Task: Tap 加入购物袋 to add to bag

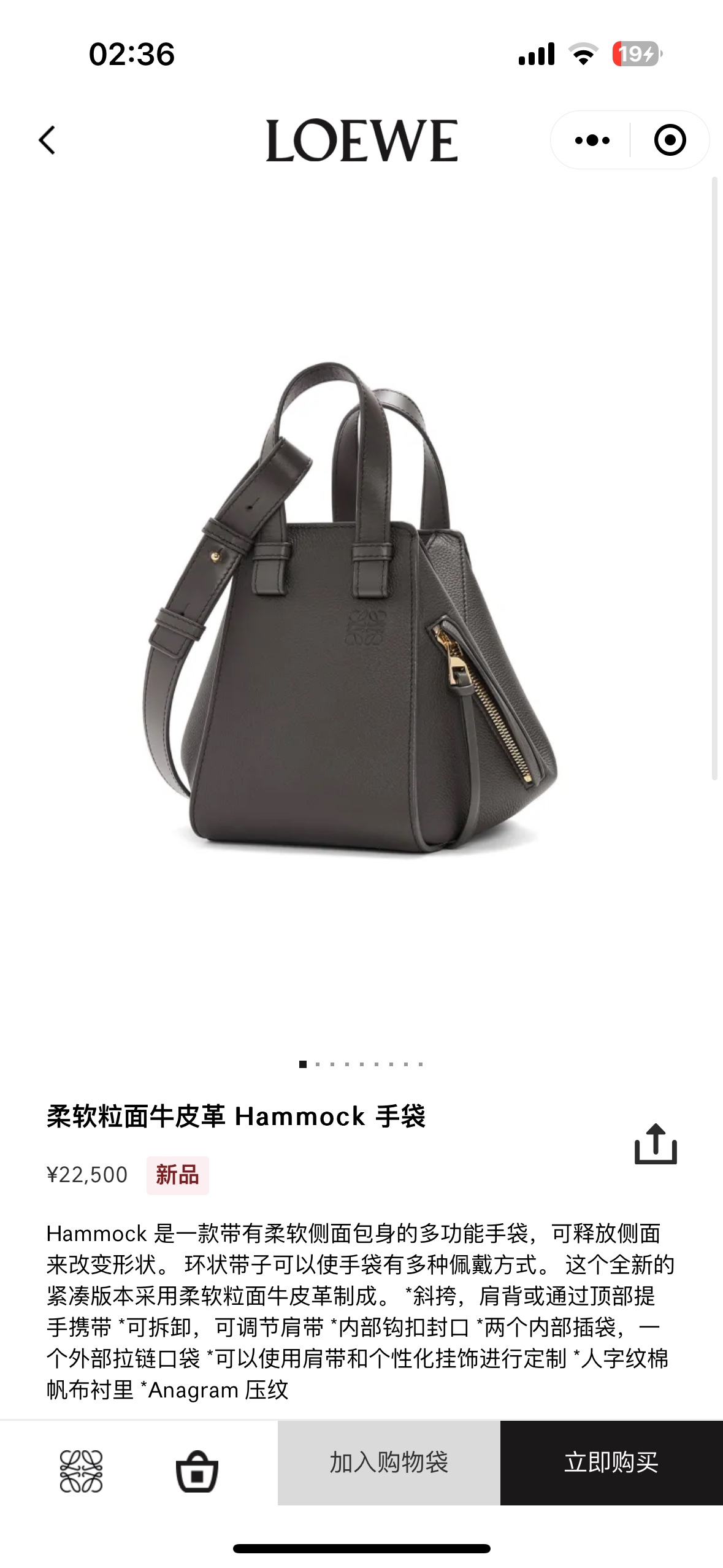Action: coord(389,1462)
